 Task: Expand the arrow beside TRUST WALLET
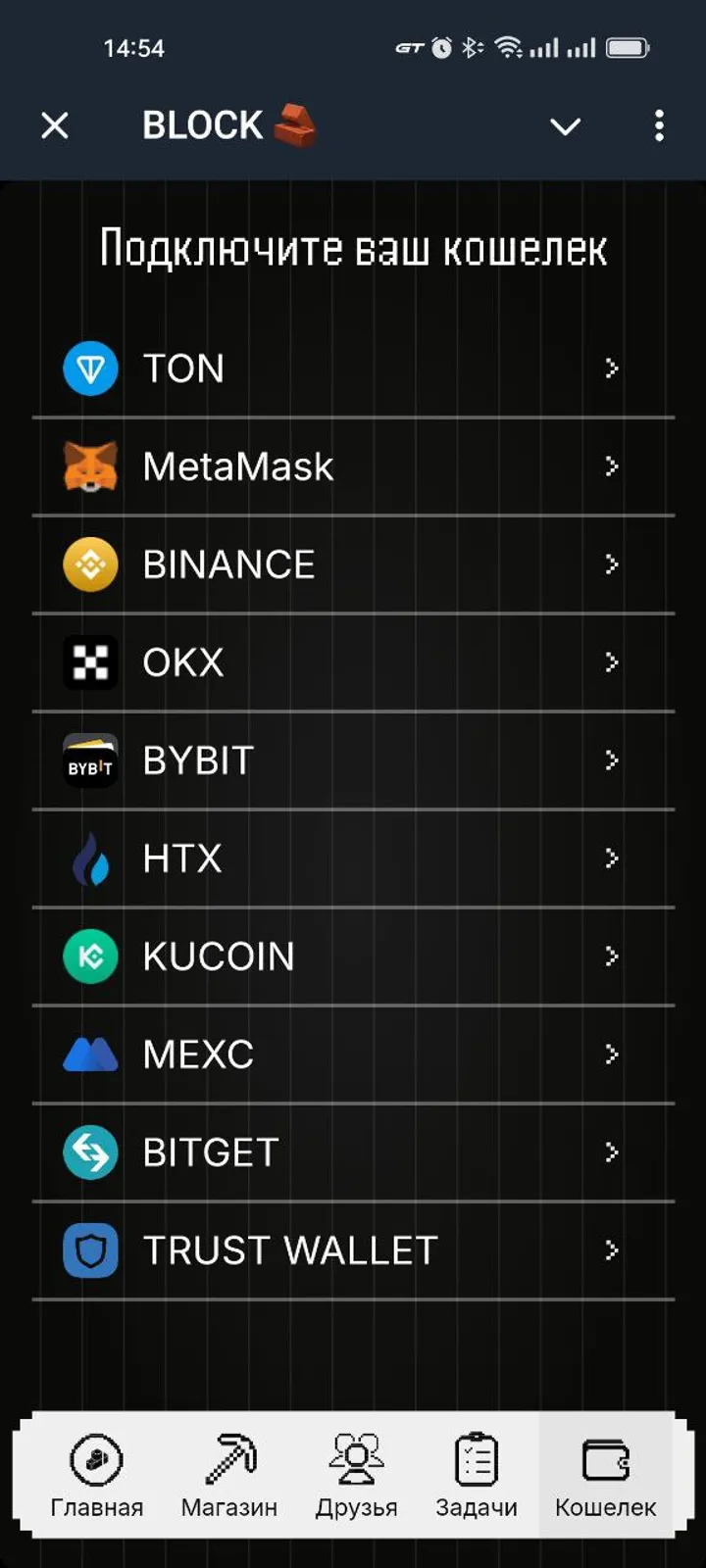click(611, 1249)
